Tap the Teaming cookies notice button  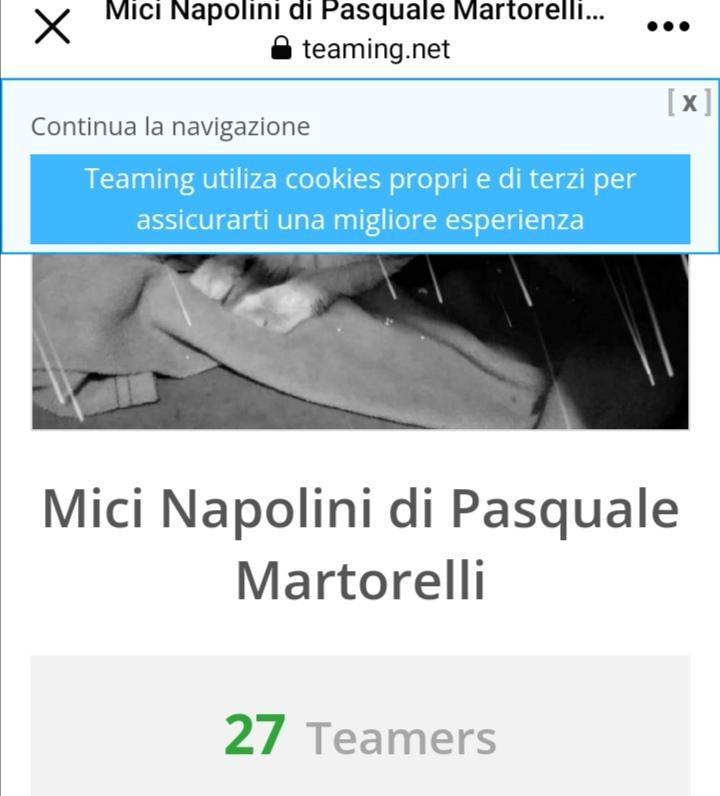tap(360, 199)
